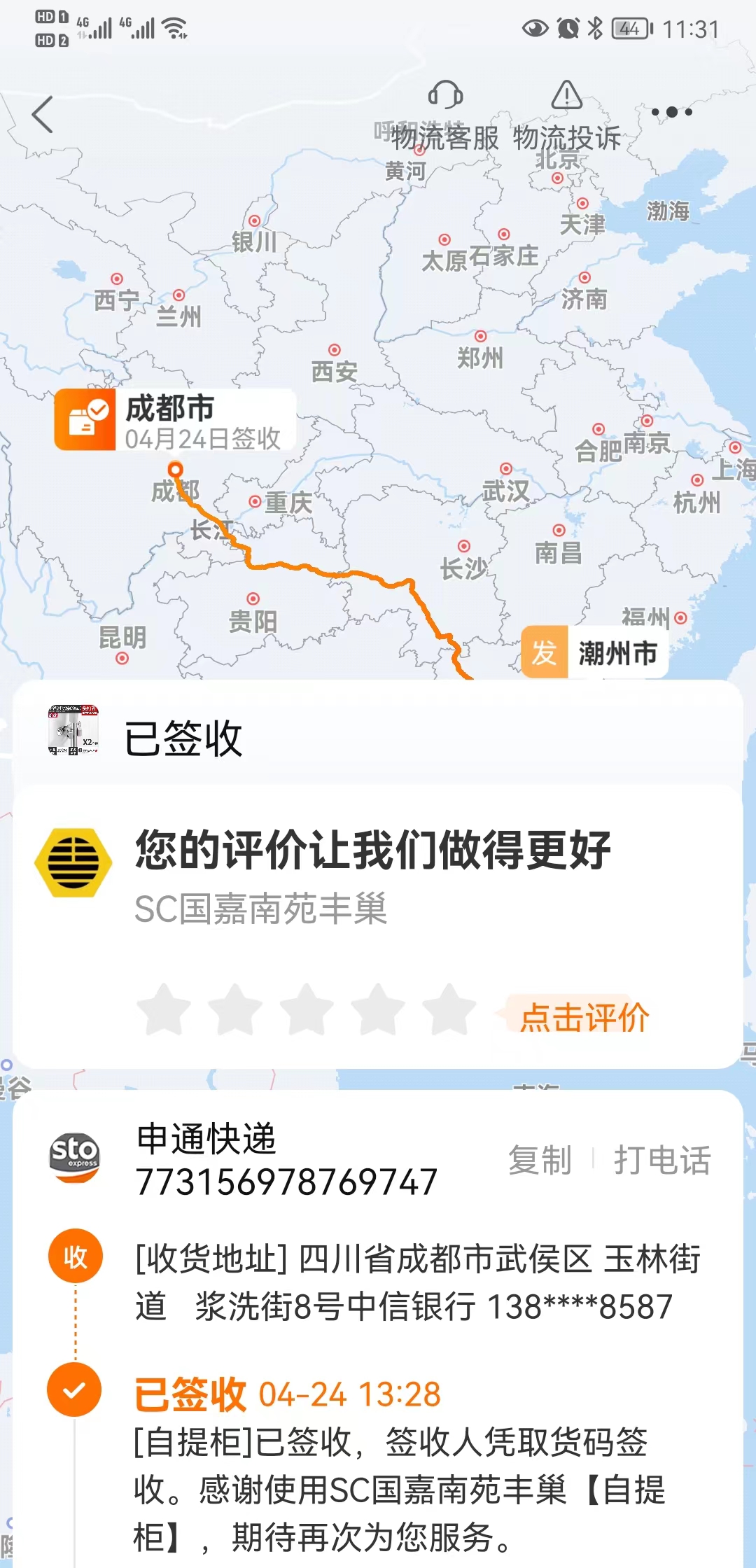The image size is (756, 1568).
Task: Open the product thumbnail beside 已签收
Action: point(73,730)
